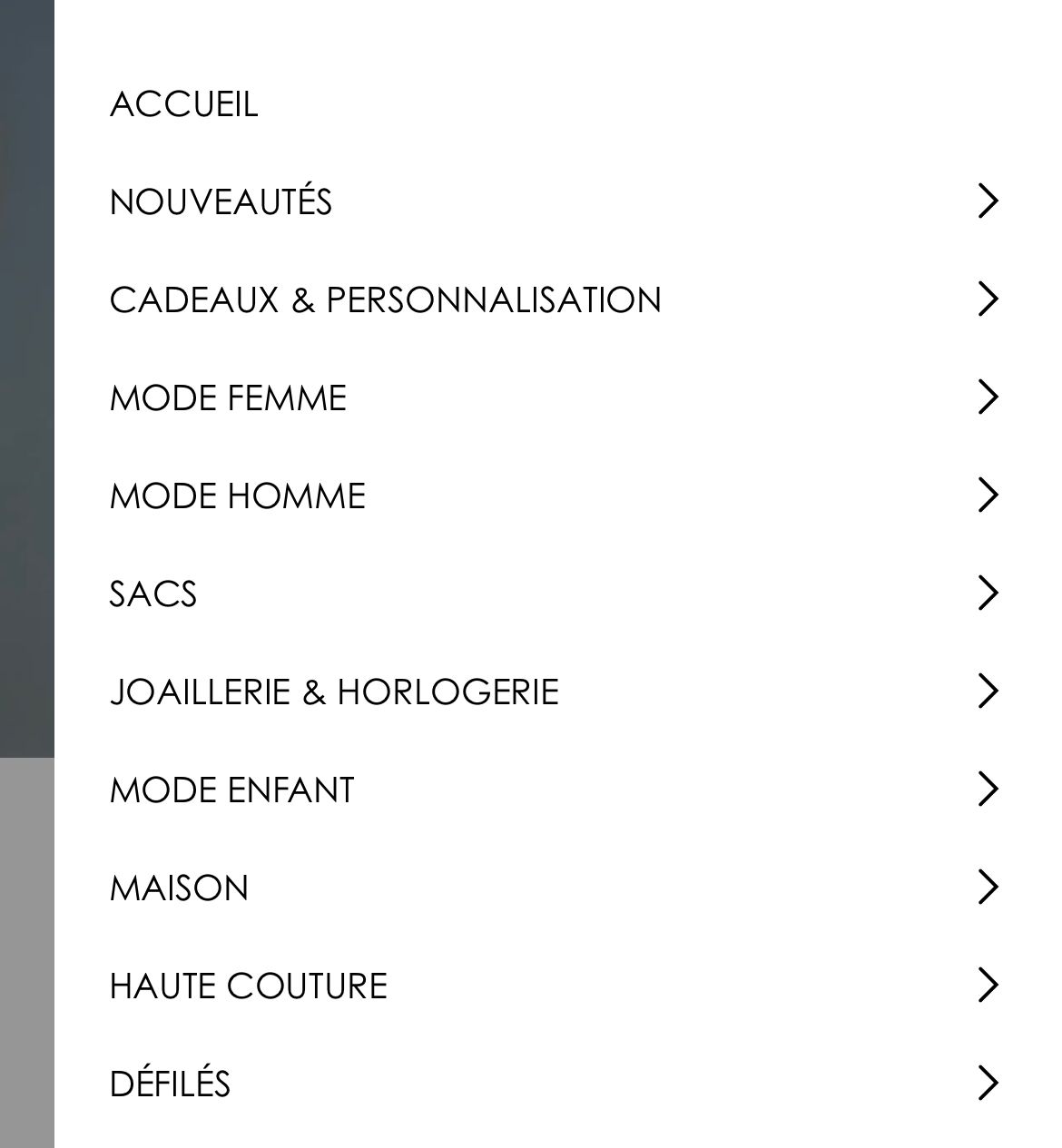This screenshot has height=1148, width=1062.
Task: Choose Mode Enfant
Action: 231,790
